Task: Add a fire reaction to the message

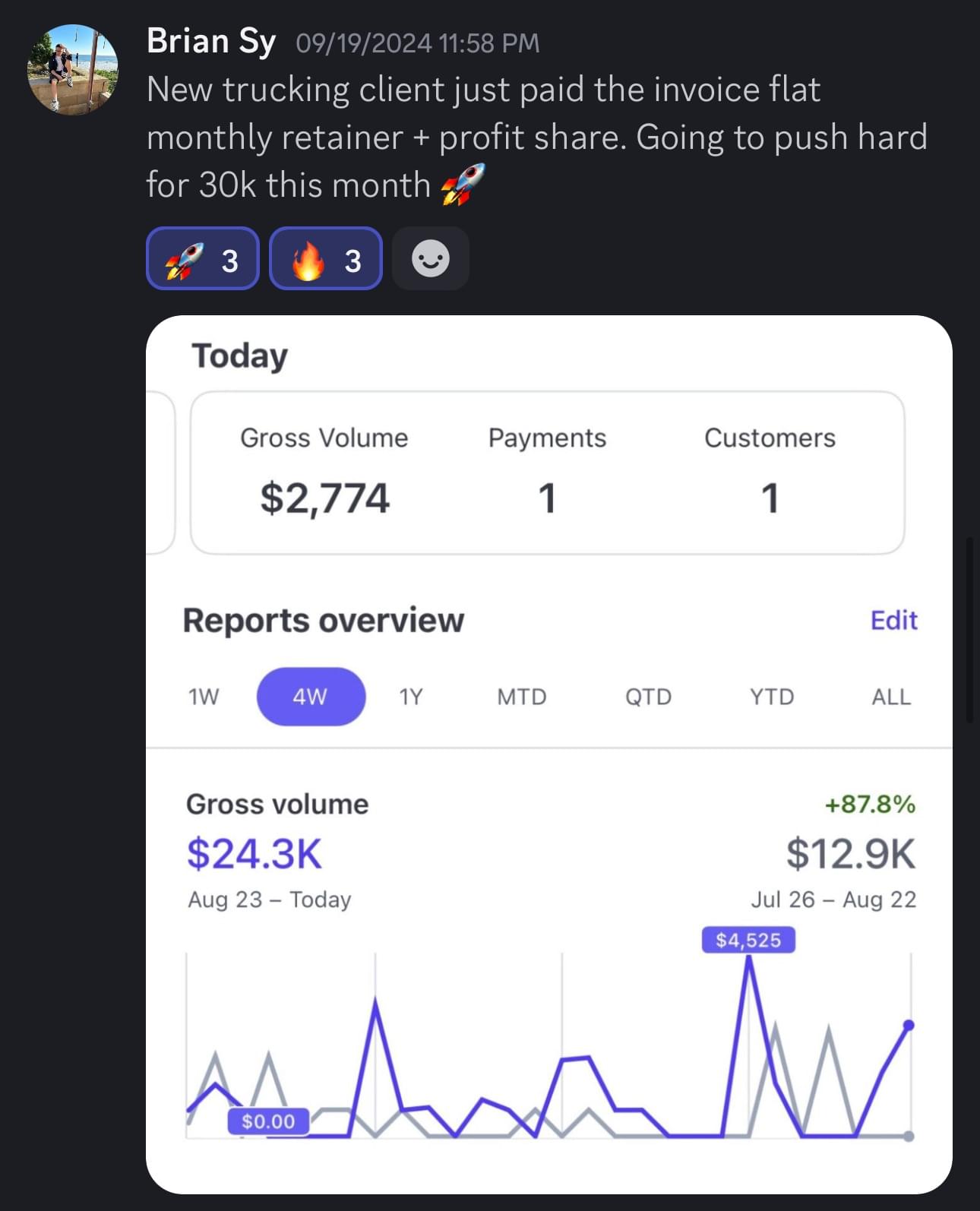Action: pos(325,259)
